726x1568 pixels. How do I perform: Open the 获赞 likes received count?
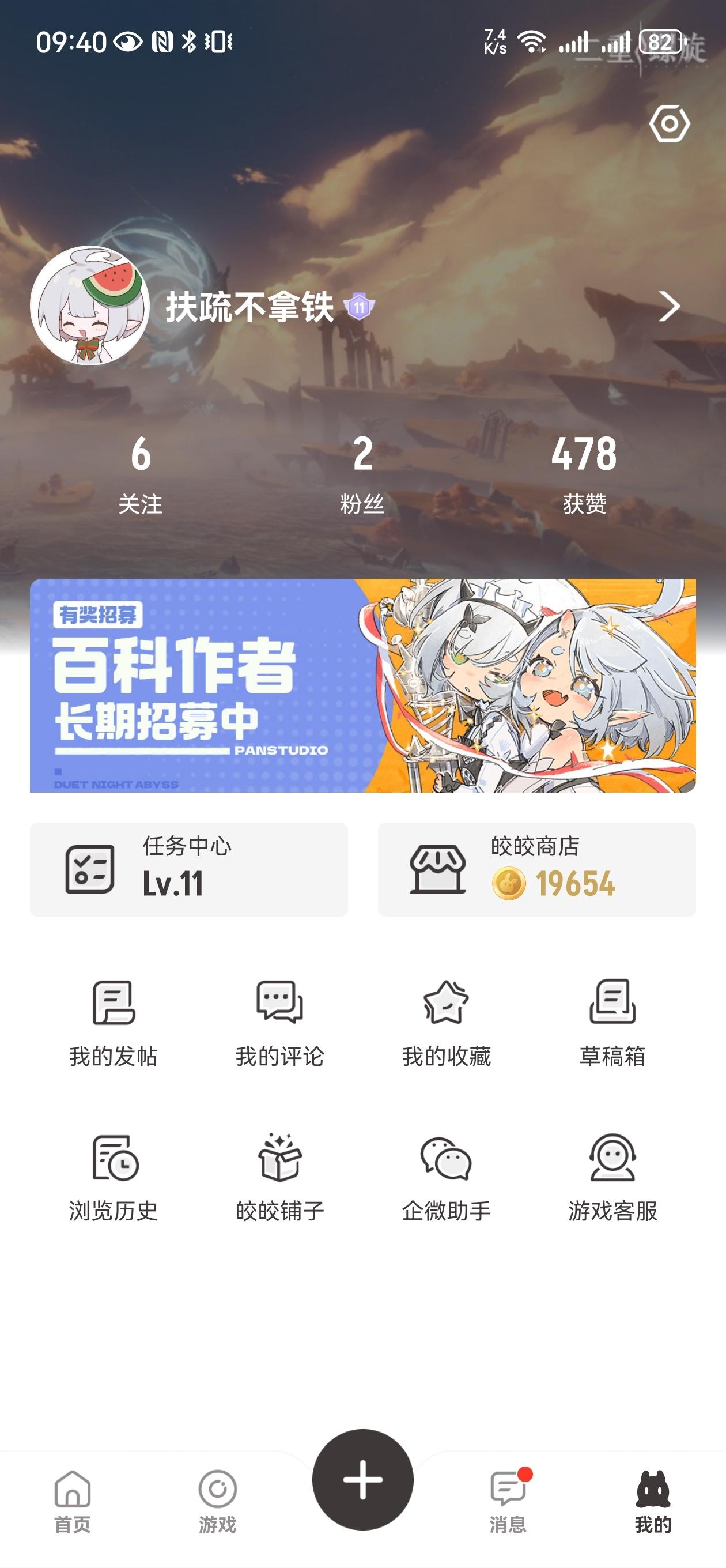(x=584, y=473)
